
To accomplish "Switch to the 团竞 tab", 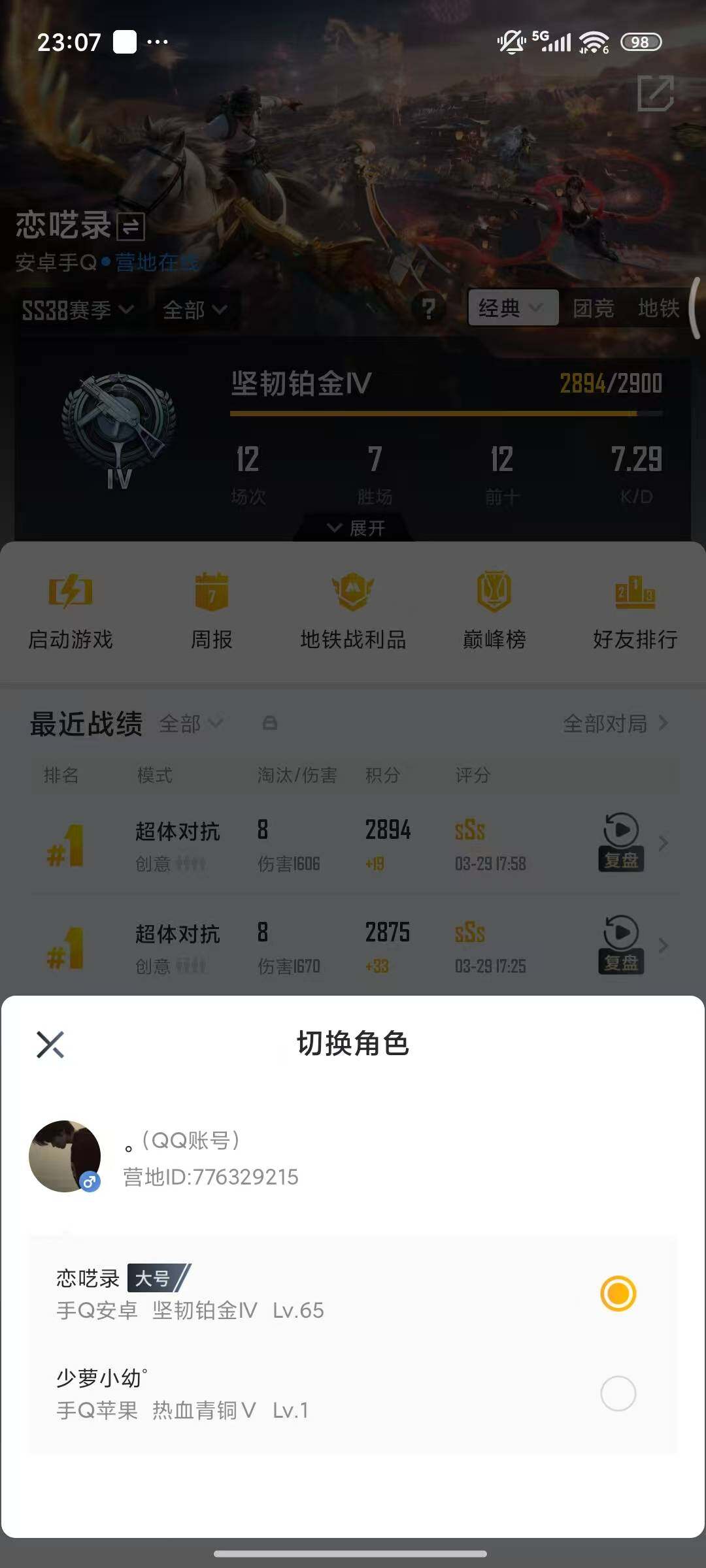I will coord(593,308).
